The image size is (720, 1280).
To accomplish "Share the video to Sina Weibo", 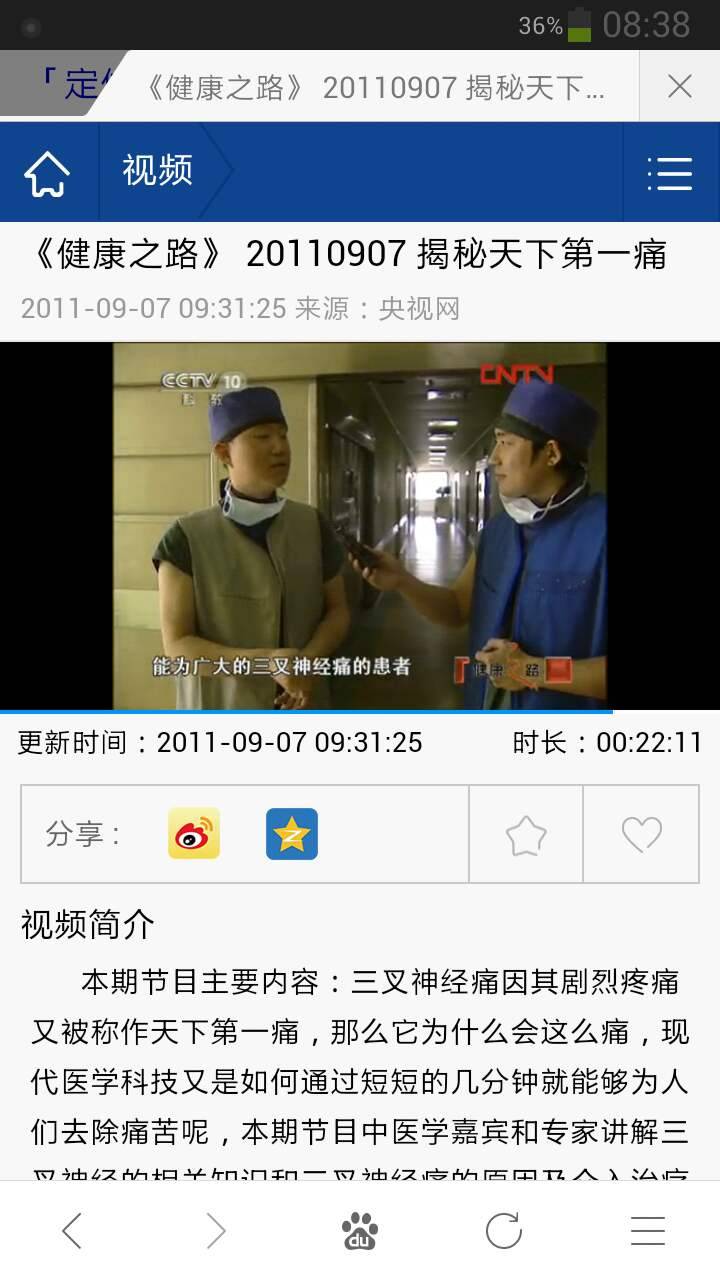I will click(x=194, y=834).
